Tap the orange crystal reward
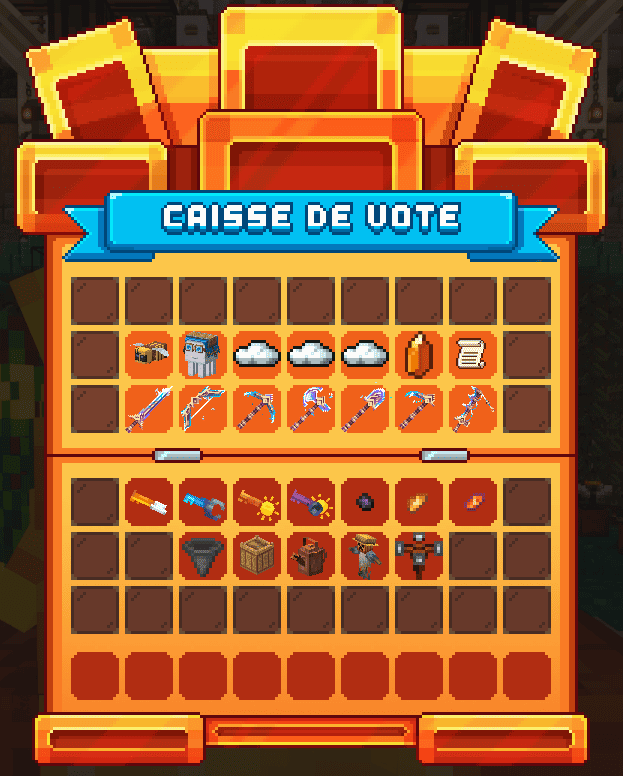 pos(418,355)
